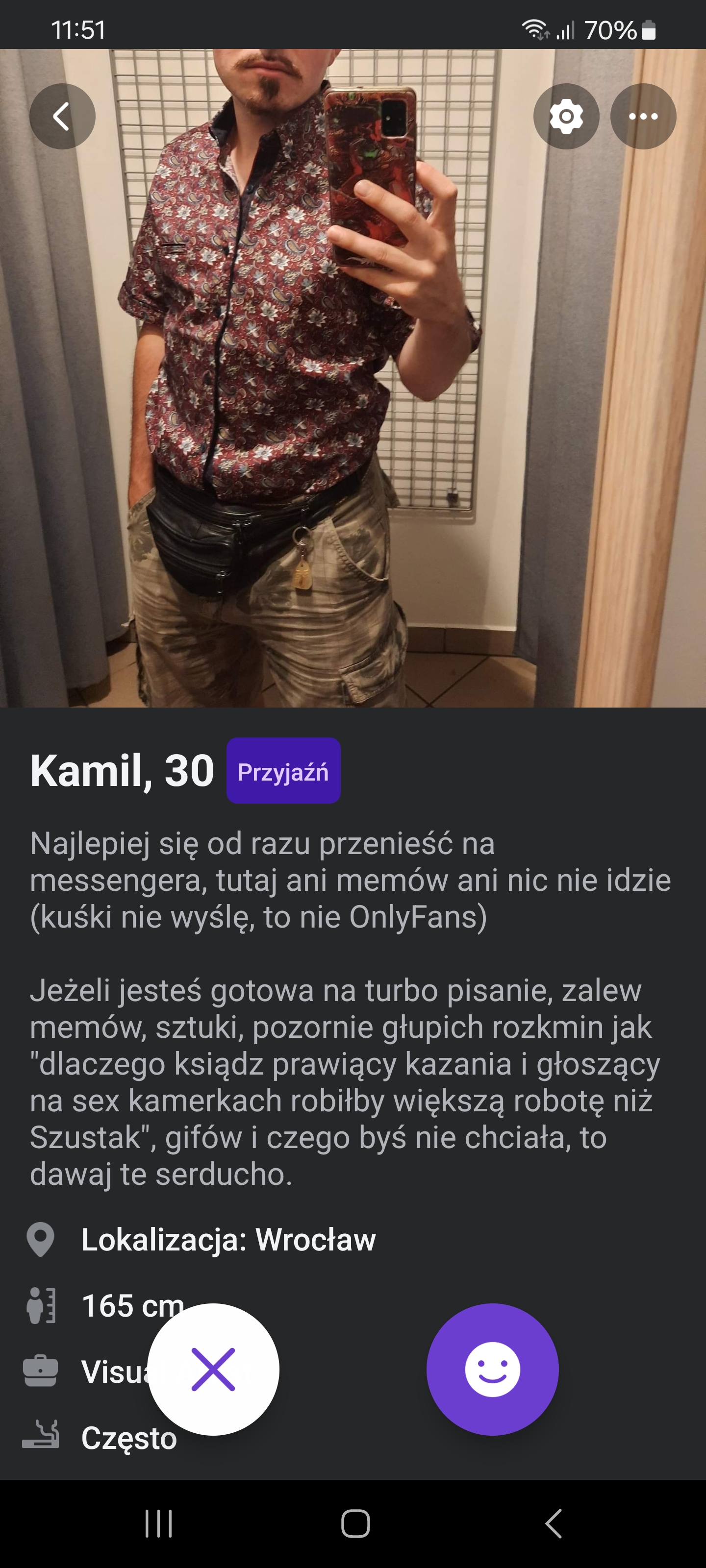Open recent apps from navigation bar
Image resolution: width=706 pixels, height=1568 pixels.
pos(159,1523)
